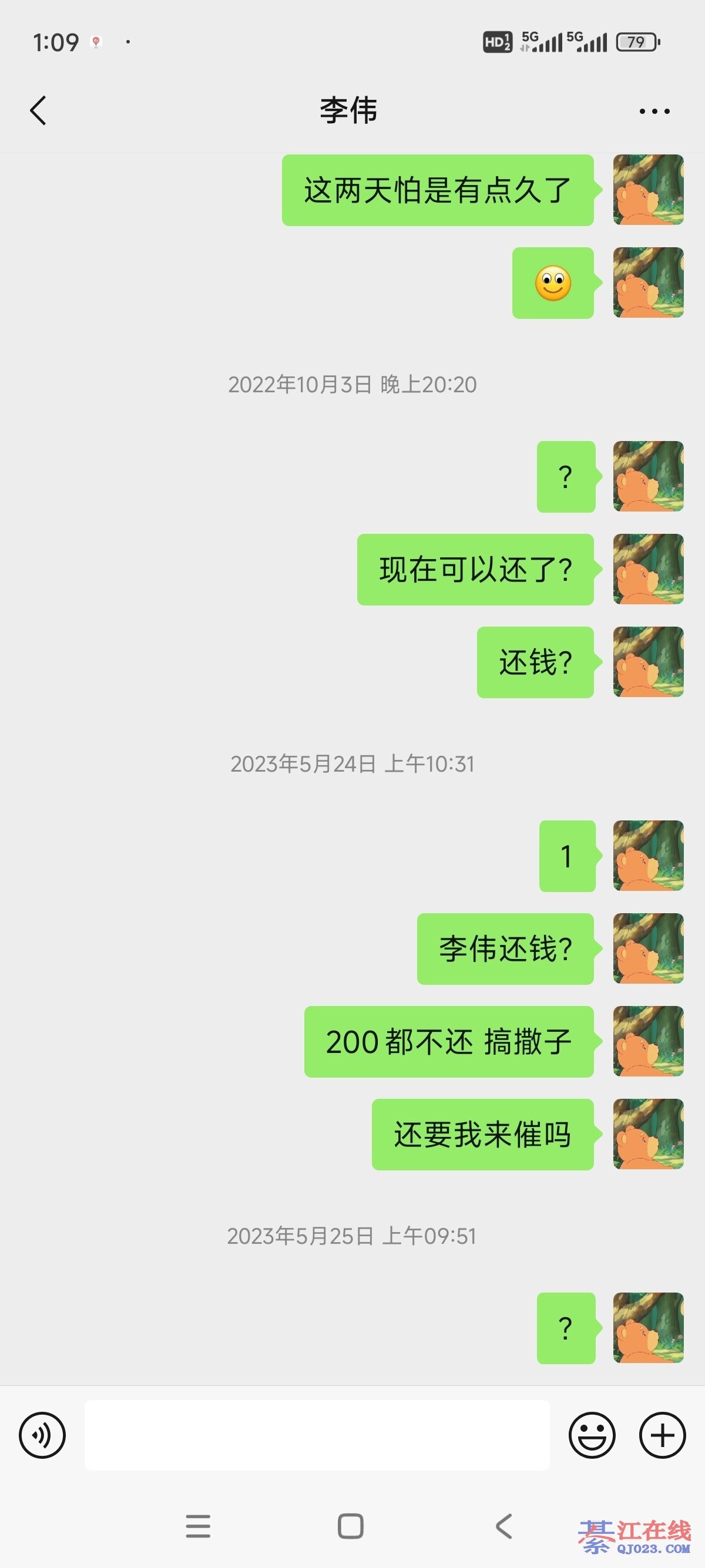Open the plus attachment menu
The width and height of the screenshot is (705, 1568).
[x=662, y=1435]
